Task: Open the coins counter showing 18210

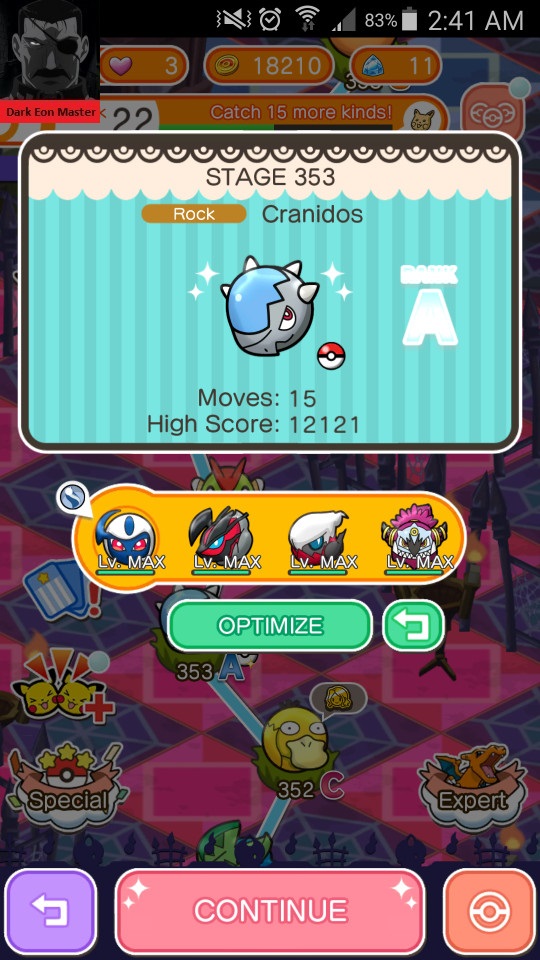Action: click(269, 66)
